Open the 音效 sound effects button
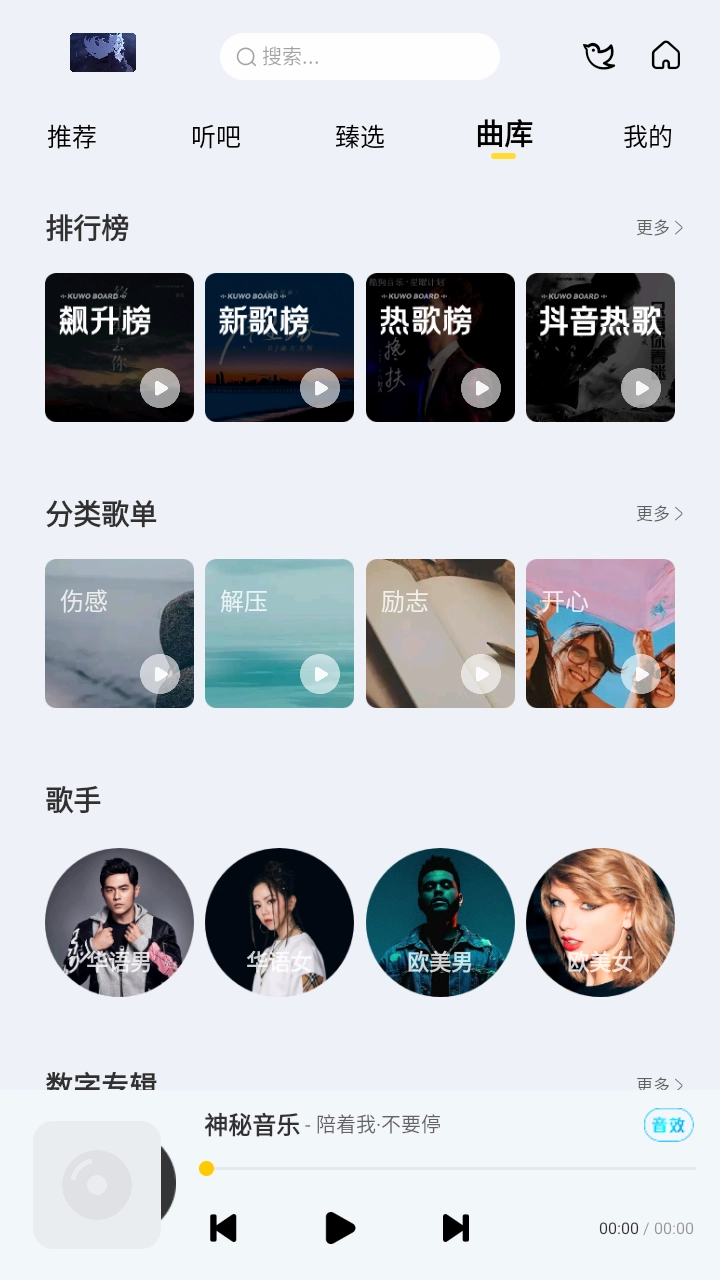The height and width of the screenshot is (1280, 720). (668, 1125)
